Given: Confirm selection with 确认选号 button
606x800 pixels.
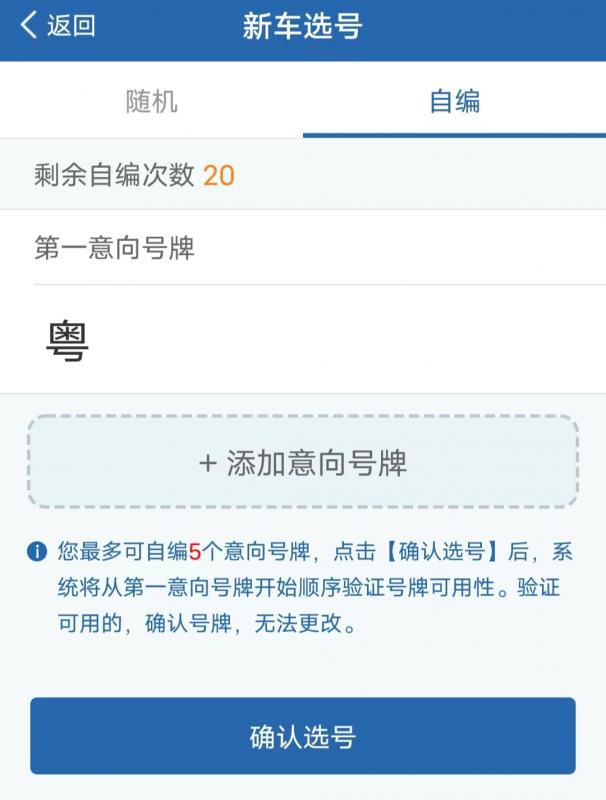Looking at the screenshot, I should click(303, 737).
